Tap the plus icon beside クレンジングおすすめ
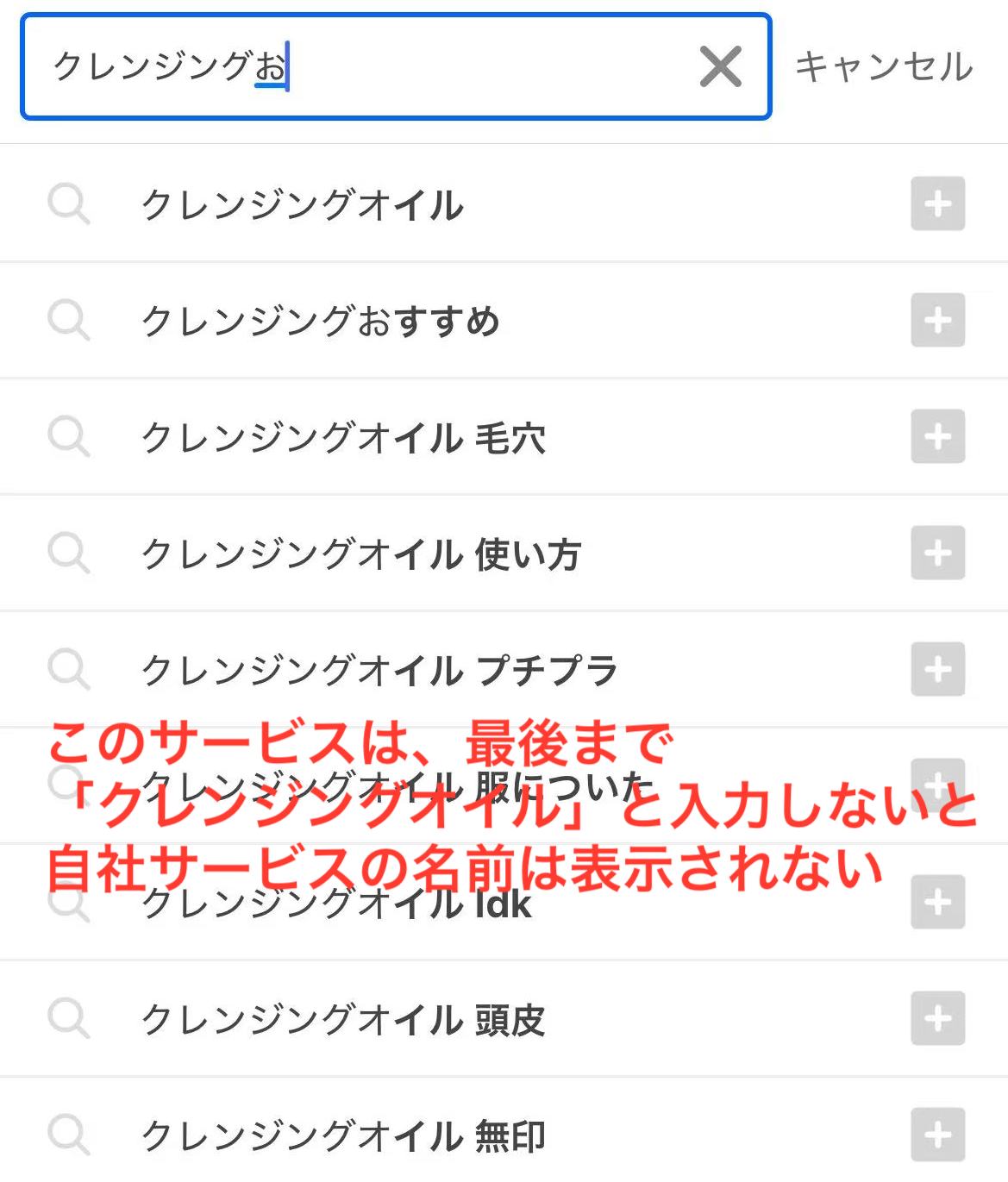The image size is (1008, 1182). [x=937, y=321]
